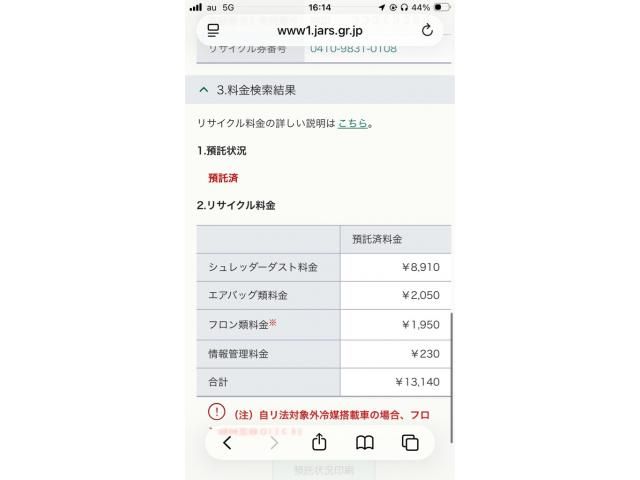The height and width of the screenshot is (480, 640).
Task: Show all open tabs
Action: point(410,442)
